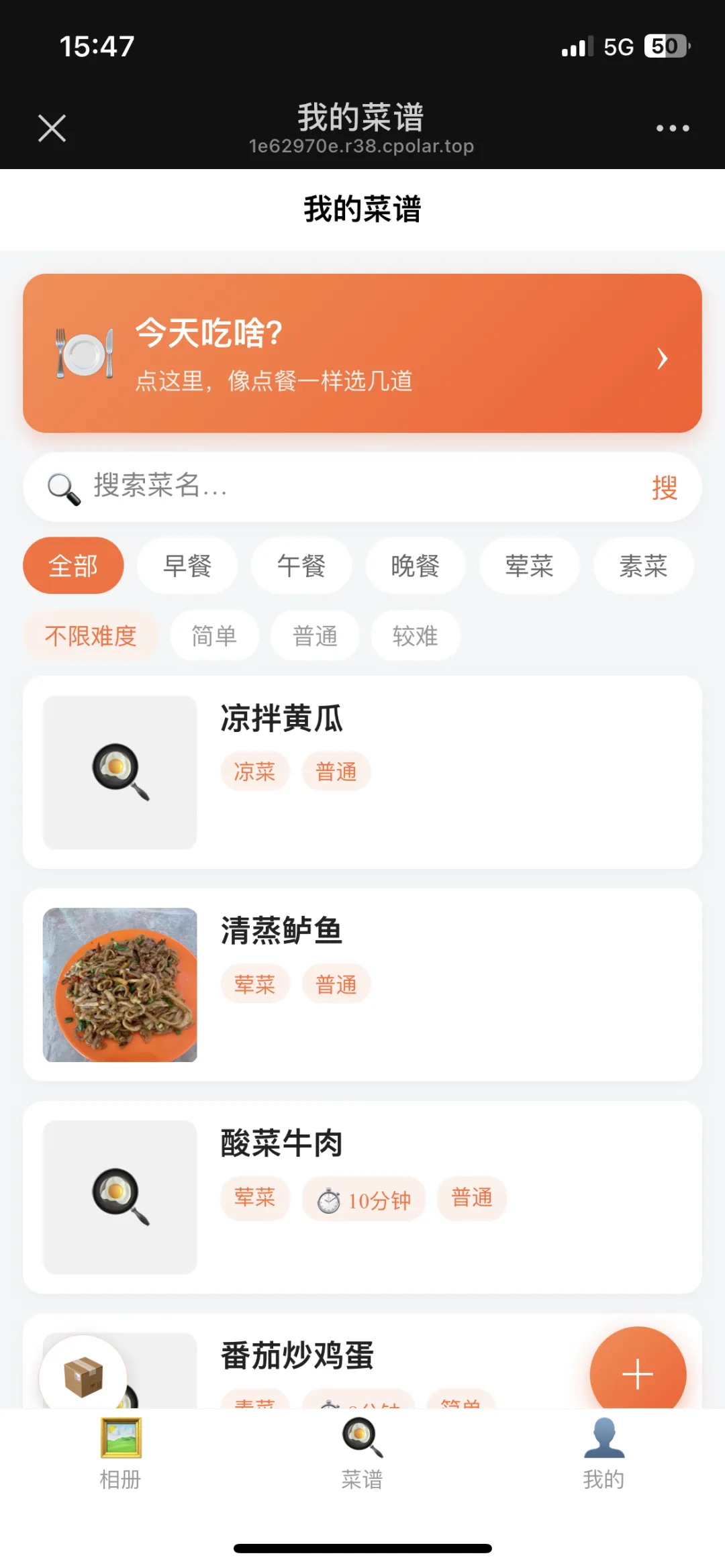Close the mini program page
The height and width of the screenshot is (1568, 725).
[52, 128]
